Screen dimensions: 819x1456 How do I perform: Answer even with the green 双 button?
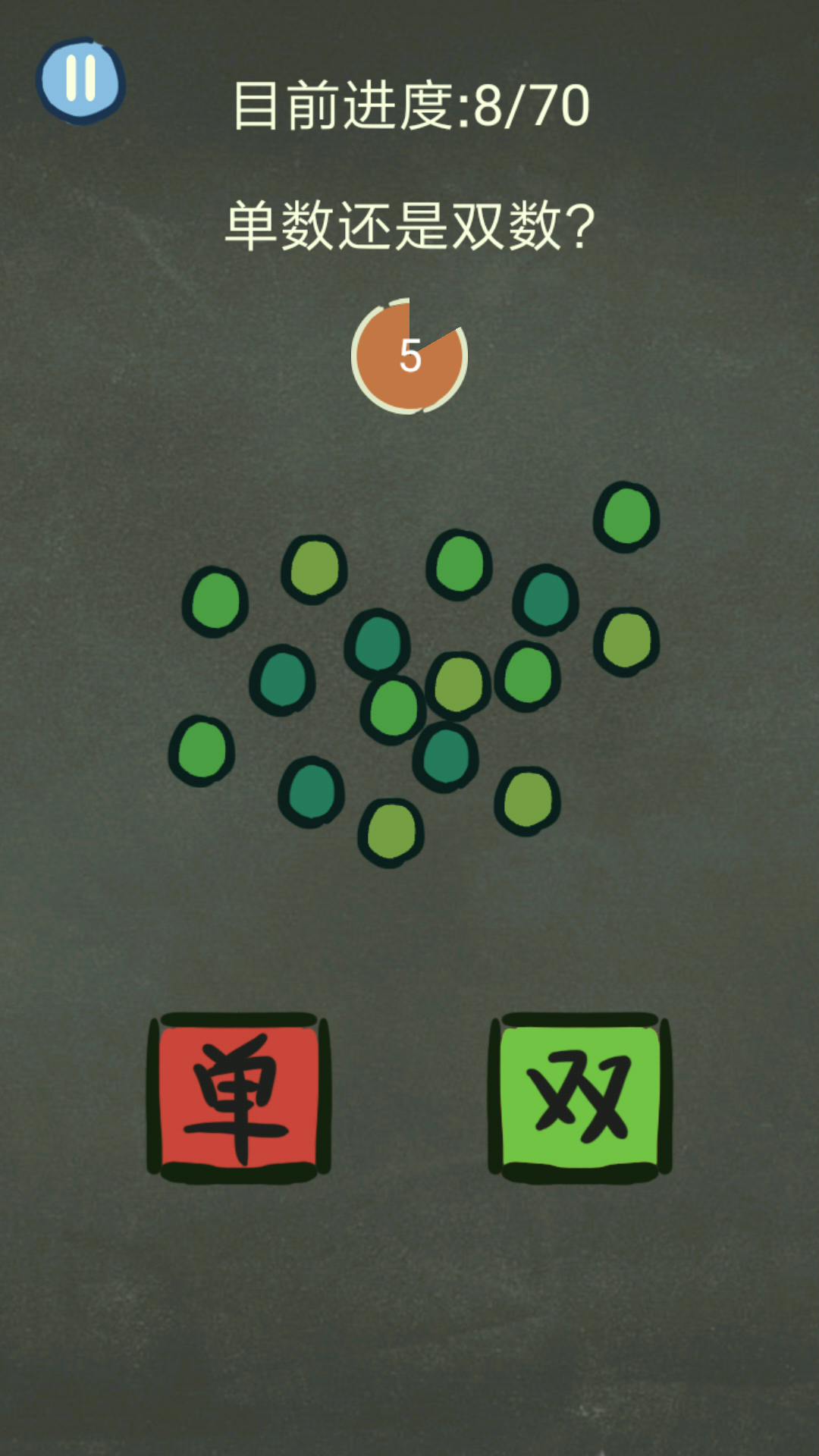[x=580, y=1097]
